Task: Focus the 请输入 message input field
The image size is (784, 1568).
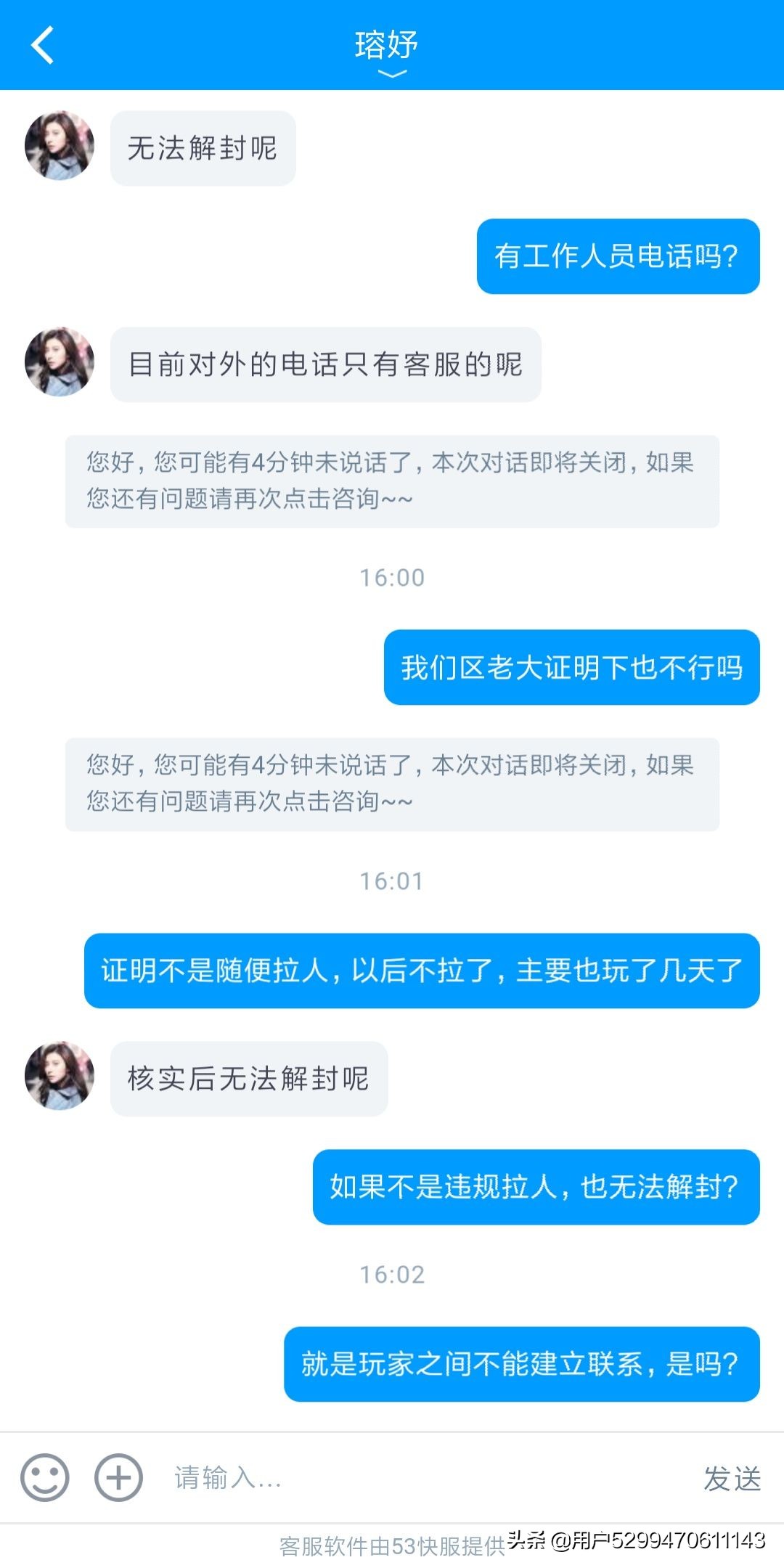Action: click(x=421, y=1477)
